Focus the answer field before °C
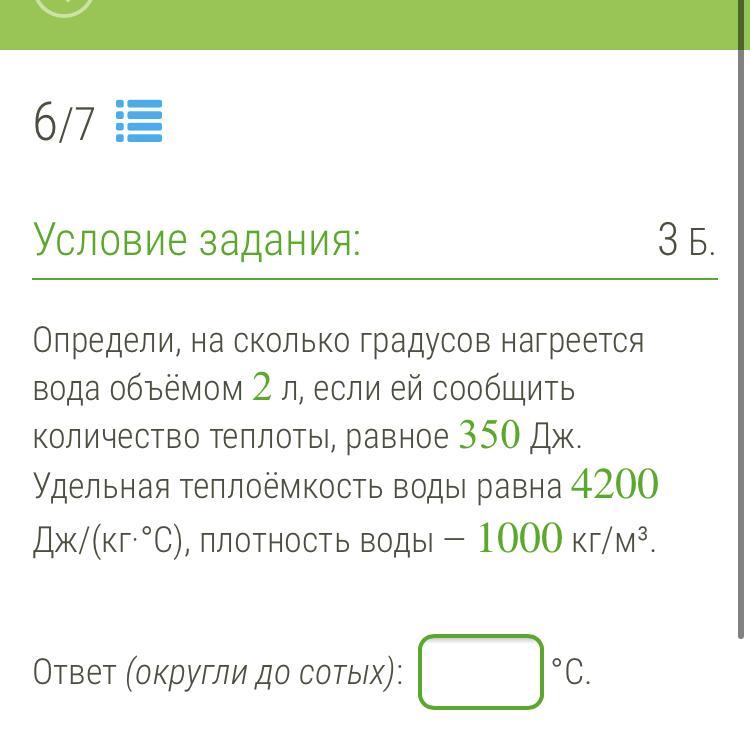The width and height of the screenshot is (750, 750). pyautogui.click(x=481, y=672)
